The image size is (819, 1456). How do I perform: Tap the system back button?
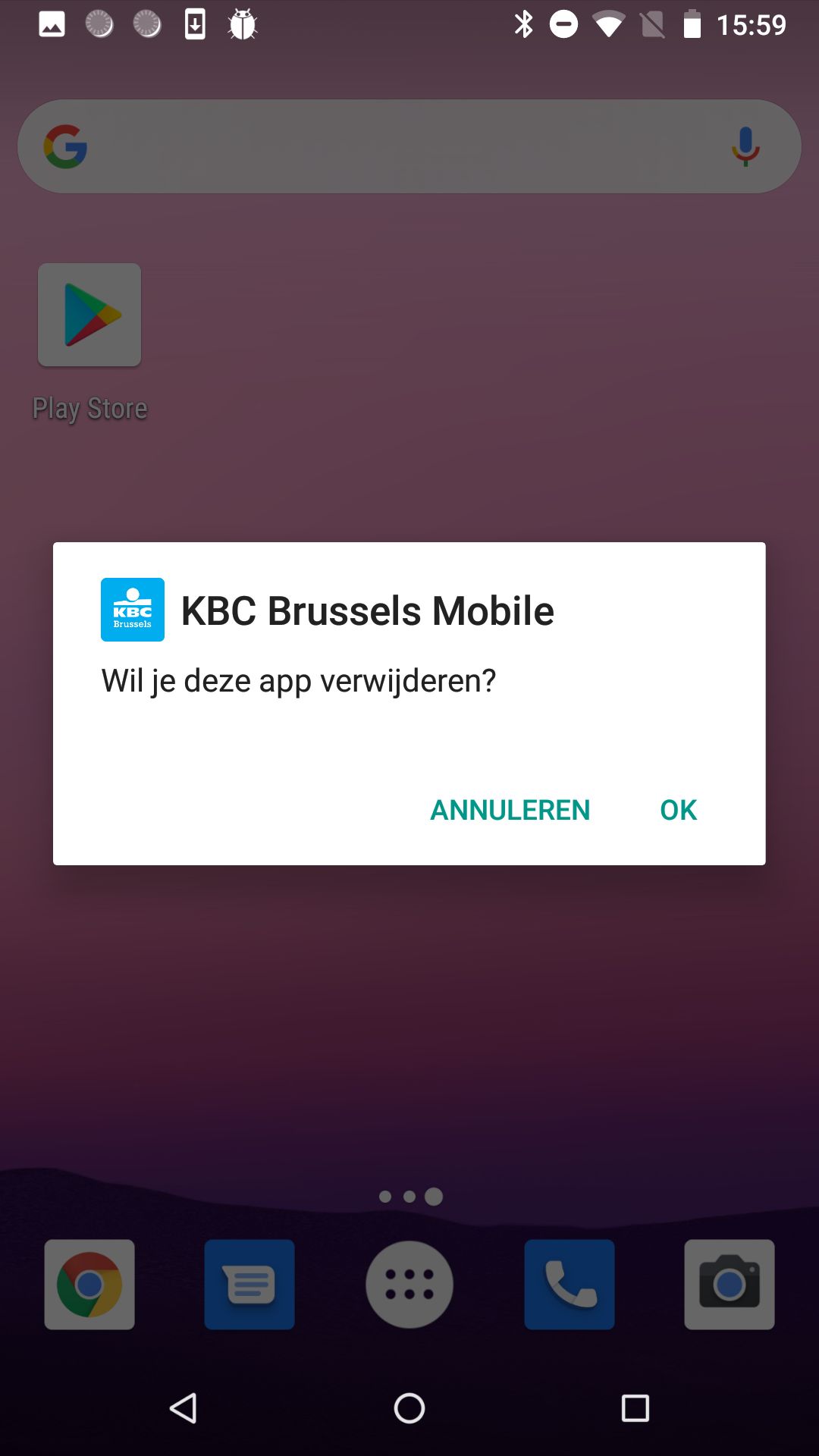[183, 1408]
